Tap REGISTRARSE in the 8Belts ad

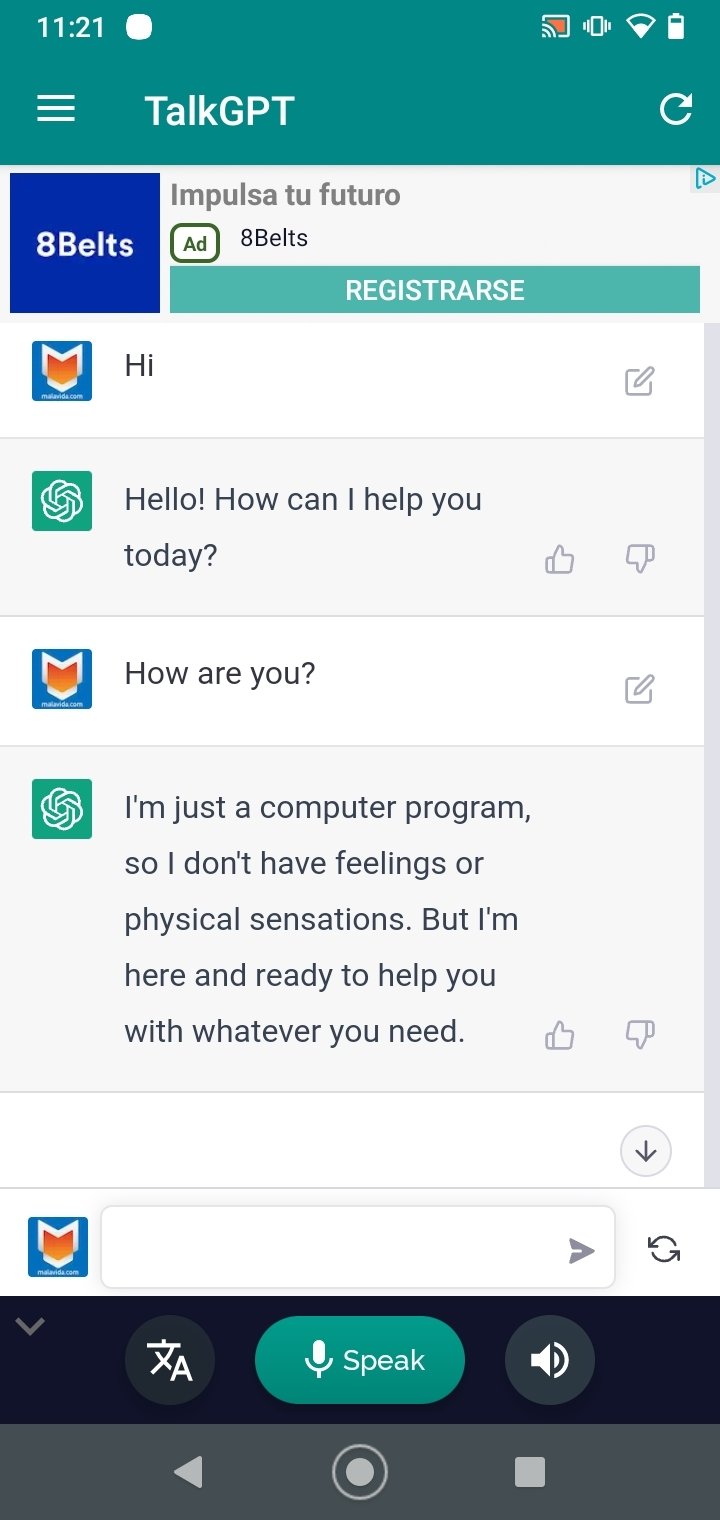coord(435,290)
